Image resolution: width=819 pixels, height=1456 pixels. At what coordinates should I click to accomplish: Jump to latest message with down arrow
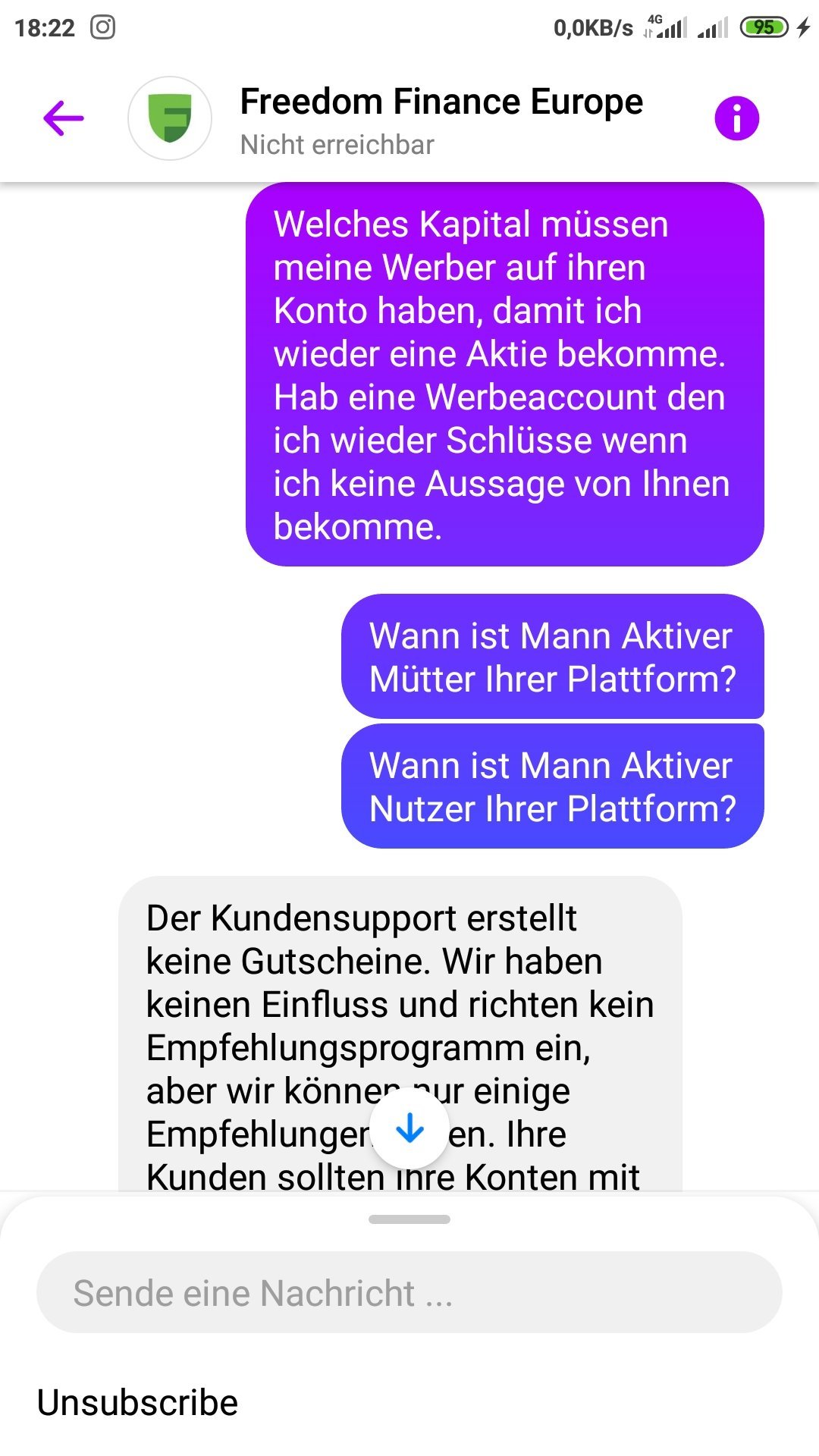(x=409, y=1128)
